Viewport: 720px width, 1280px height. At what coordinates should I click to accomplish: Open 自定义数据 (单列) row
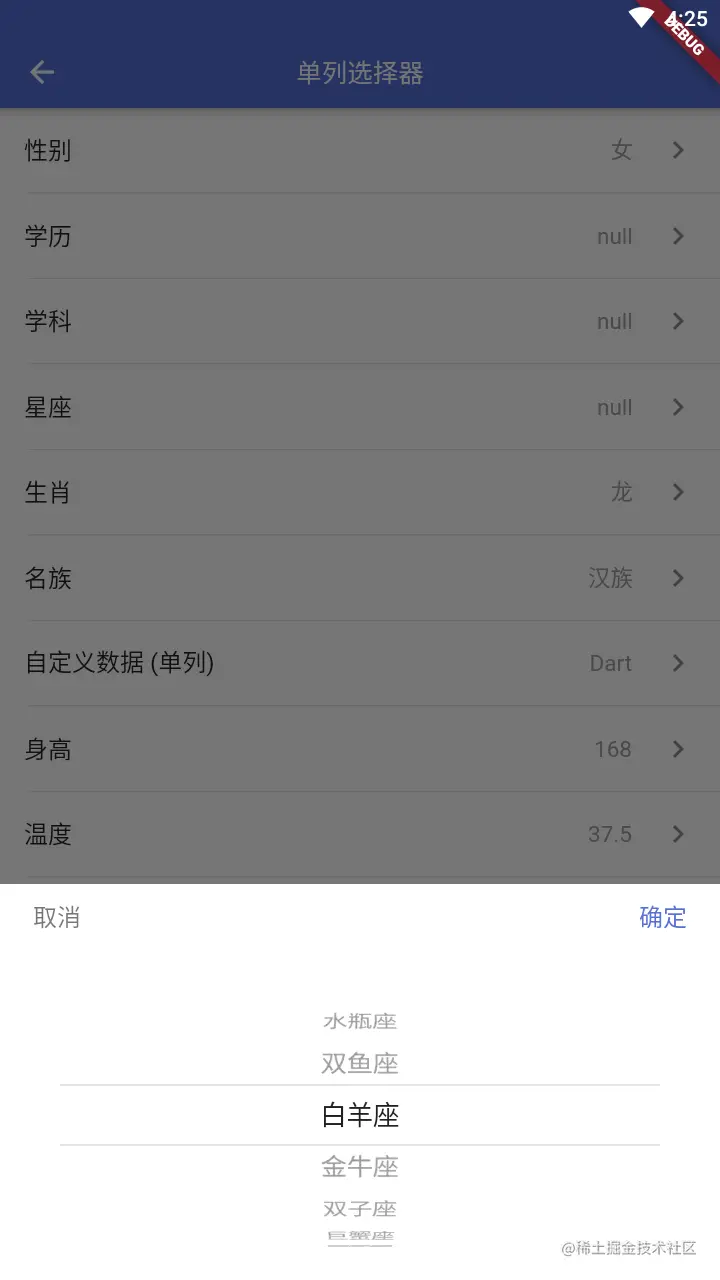click(x=360, y=663)
